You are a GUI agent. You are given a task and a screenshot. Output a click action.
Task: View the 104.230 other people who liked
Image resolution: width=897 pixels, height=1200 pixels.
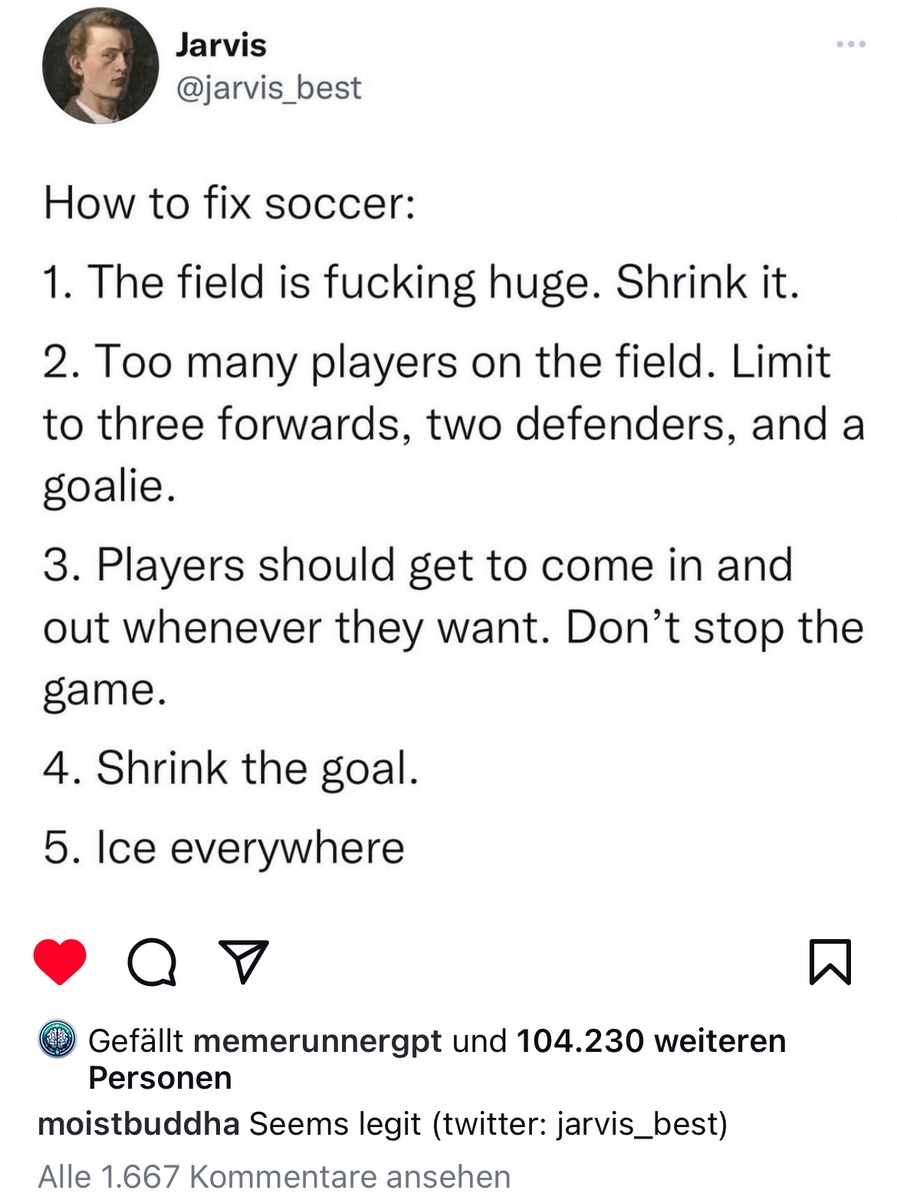[650, 1041]
